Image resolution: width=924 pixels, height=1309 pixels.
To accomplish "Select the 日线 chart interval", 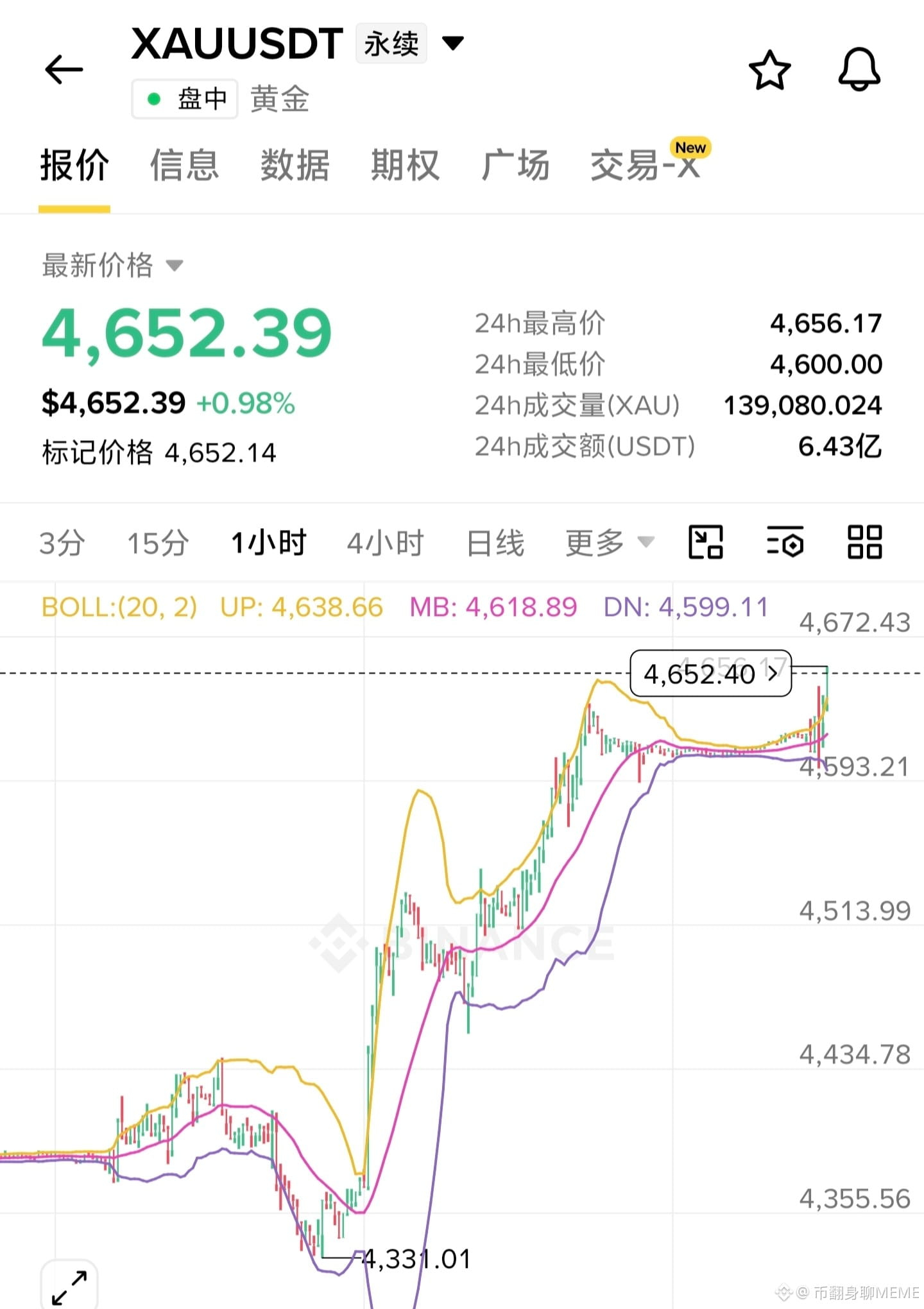I will [495, 543].
